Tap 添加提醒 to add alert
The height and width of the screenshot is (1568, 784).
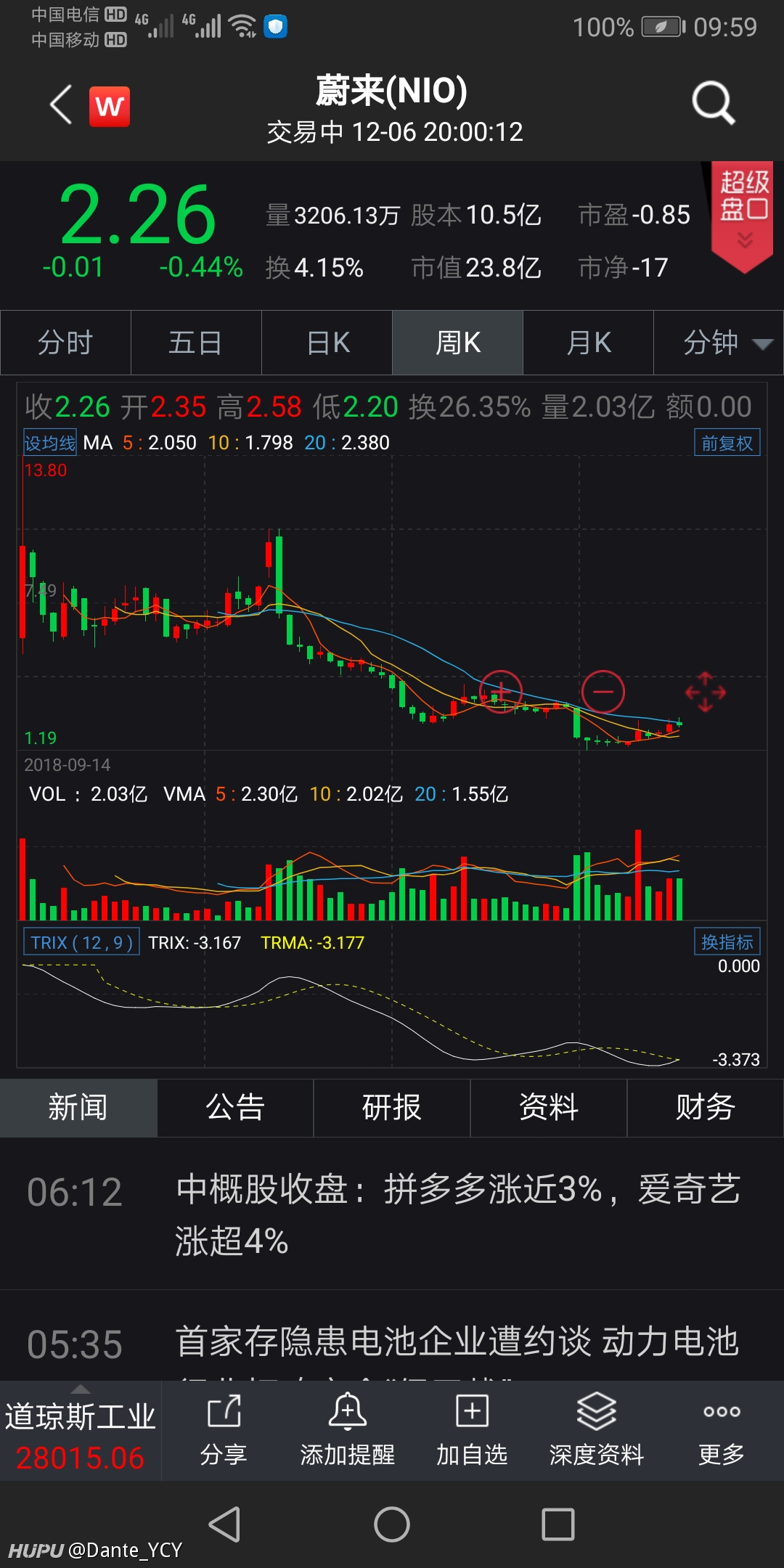(348, 1430)
